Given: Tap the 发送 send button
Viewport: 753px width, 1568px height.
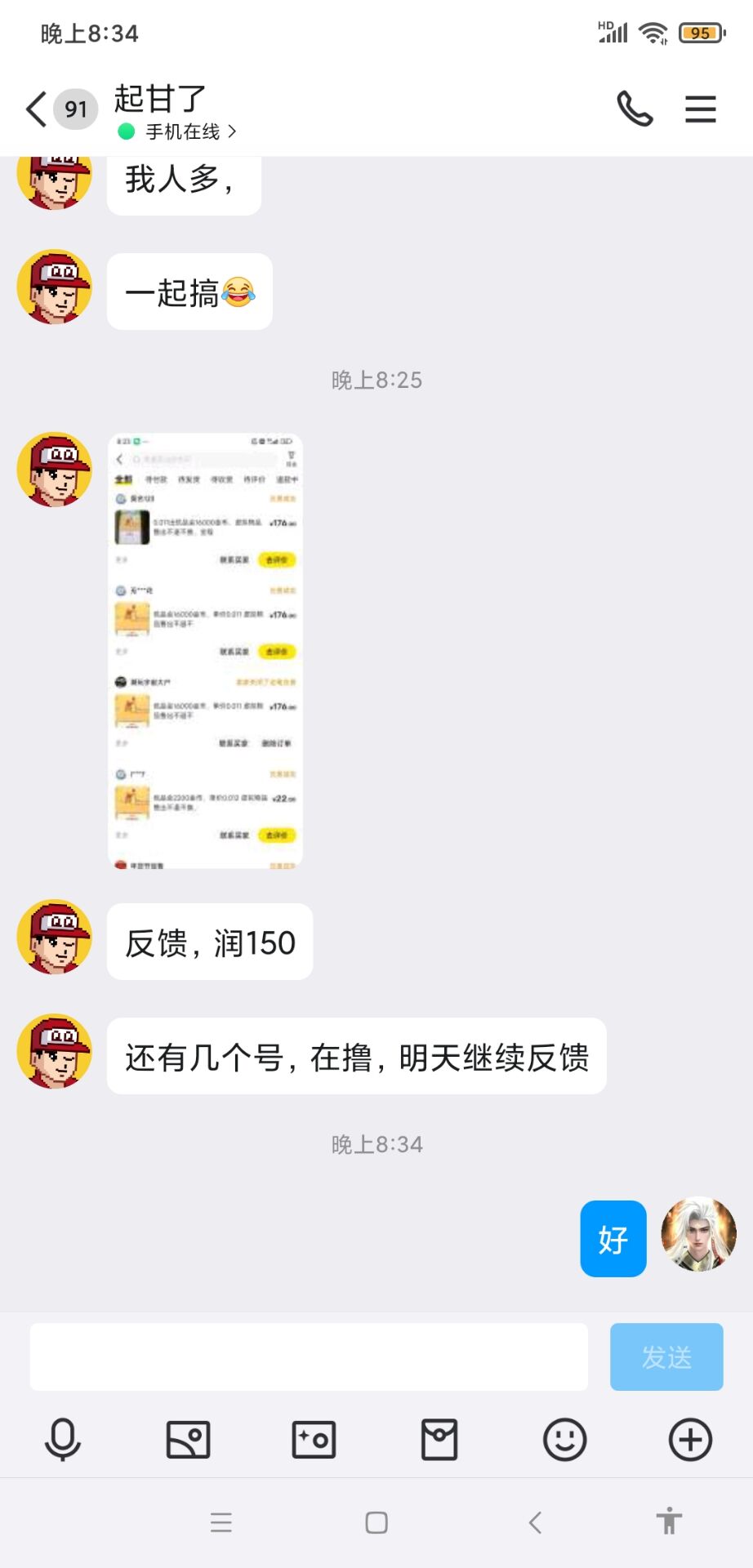Looking at the screenshot, I should 666,1356.
